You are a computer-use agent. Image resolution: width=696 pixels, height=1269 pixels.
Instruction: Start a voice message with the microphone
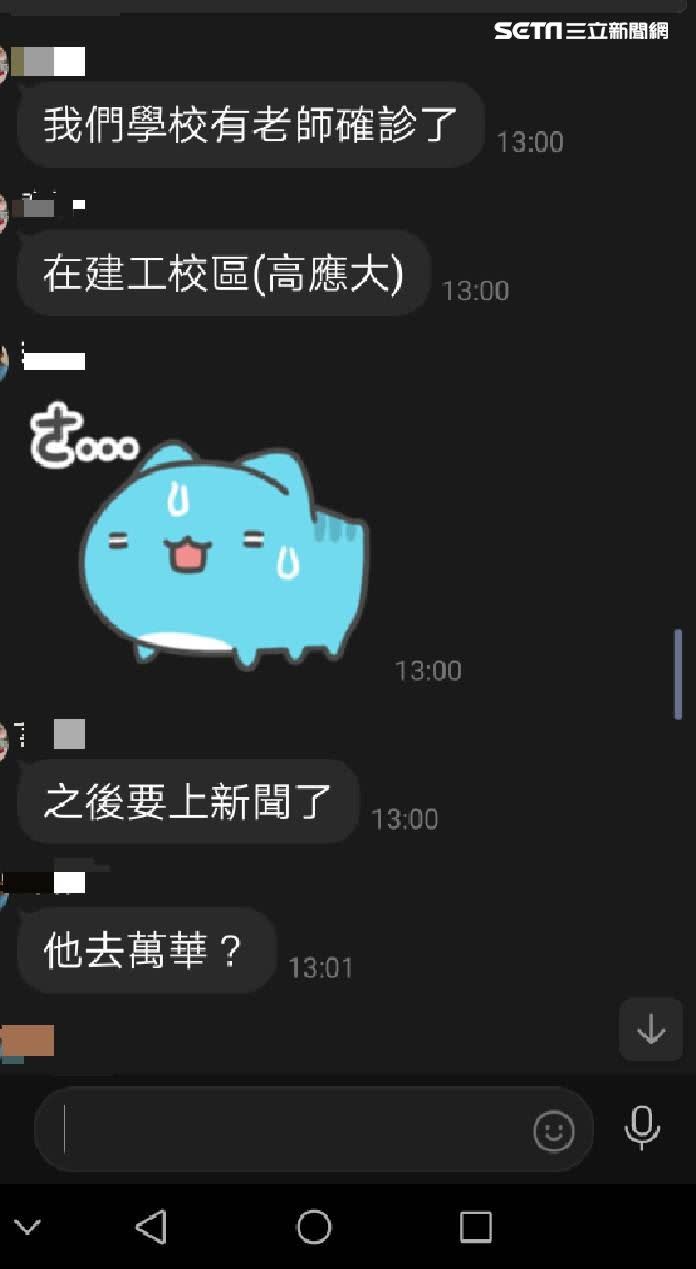pos(642,1128)
